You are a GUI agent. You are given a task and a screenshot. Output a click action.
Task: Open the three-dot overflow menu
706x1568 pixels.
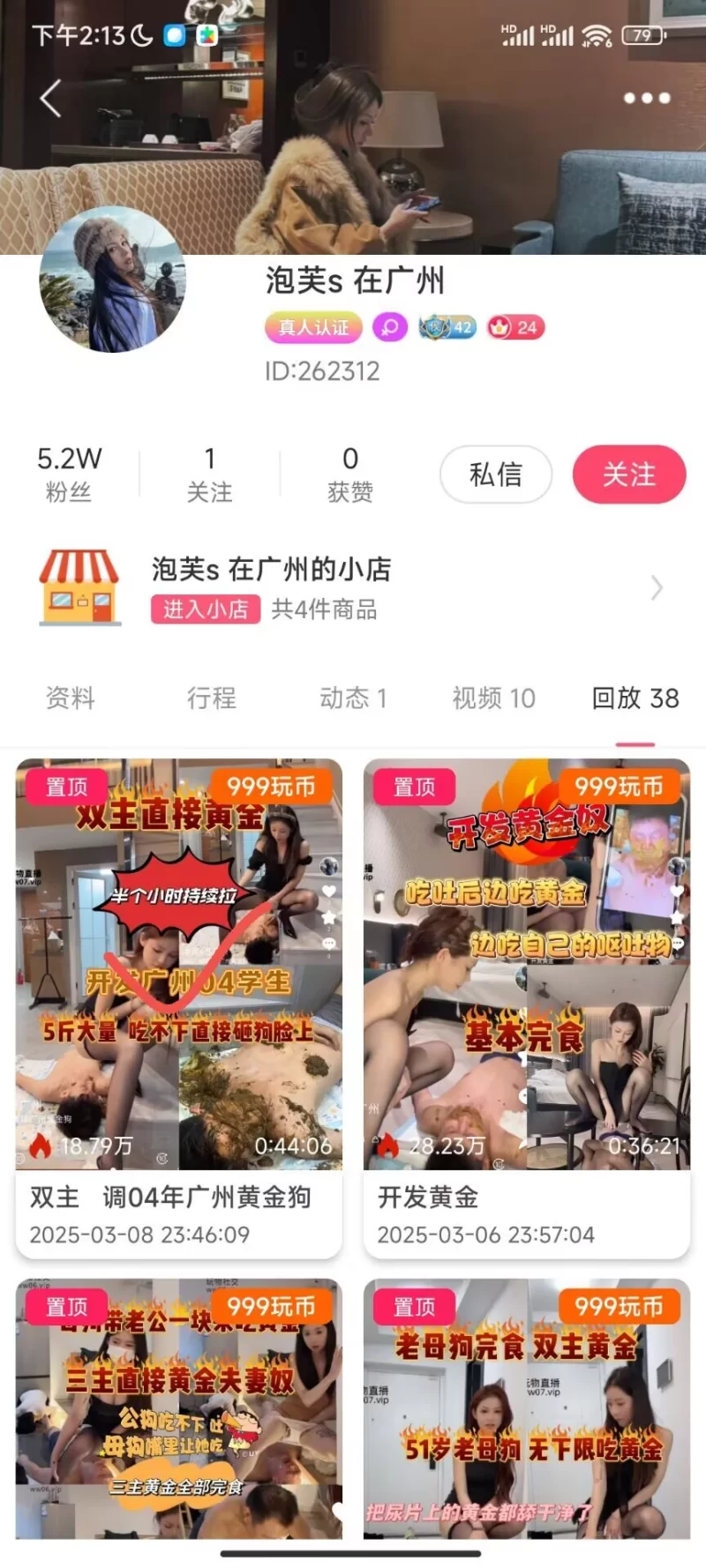tap(647, 98)
